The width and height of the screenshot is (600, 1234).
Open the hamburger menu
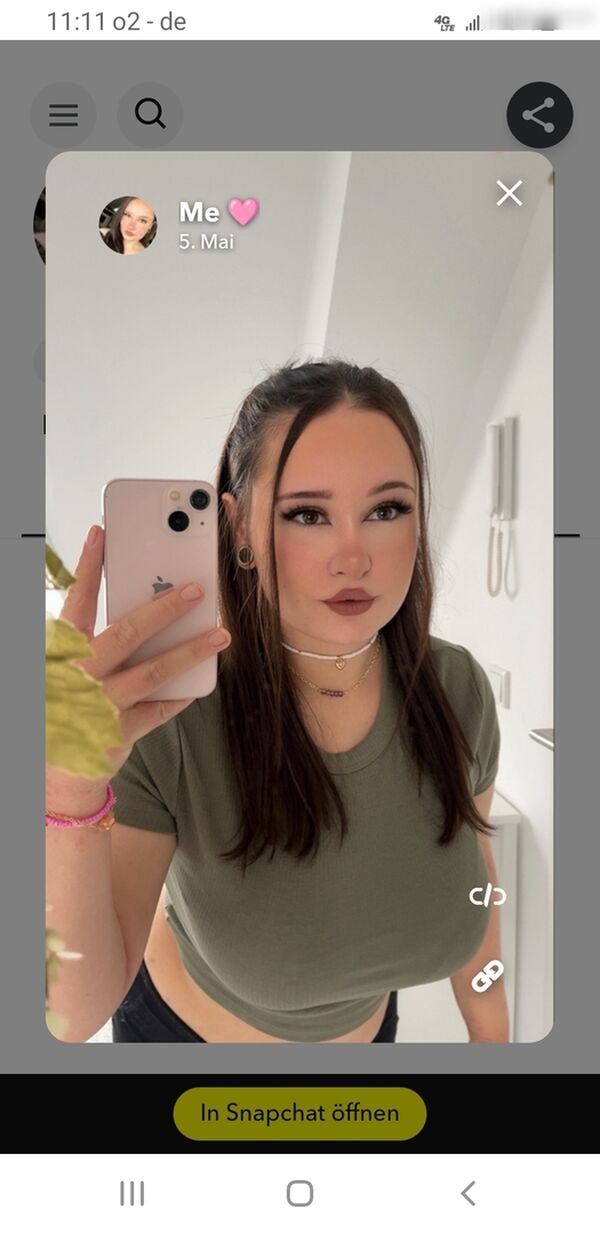coord(63,115)
